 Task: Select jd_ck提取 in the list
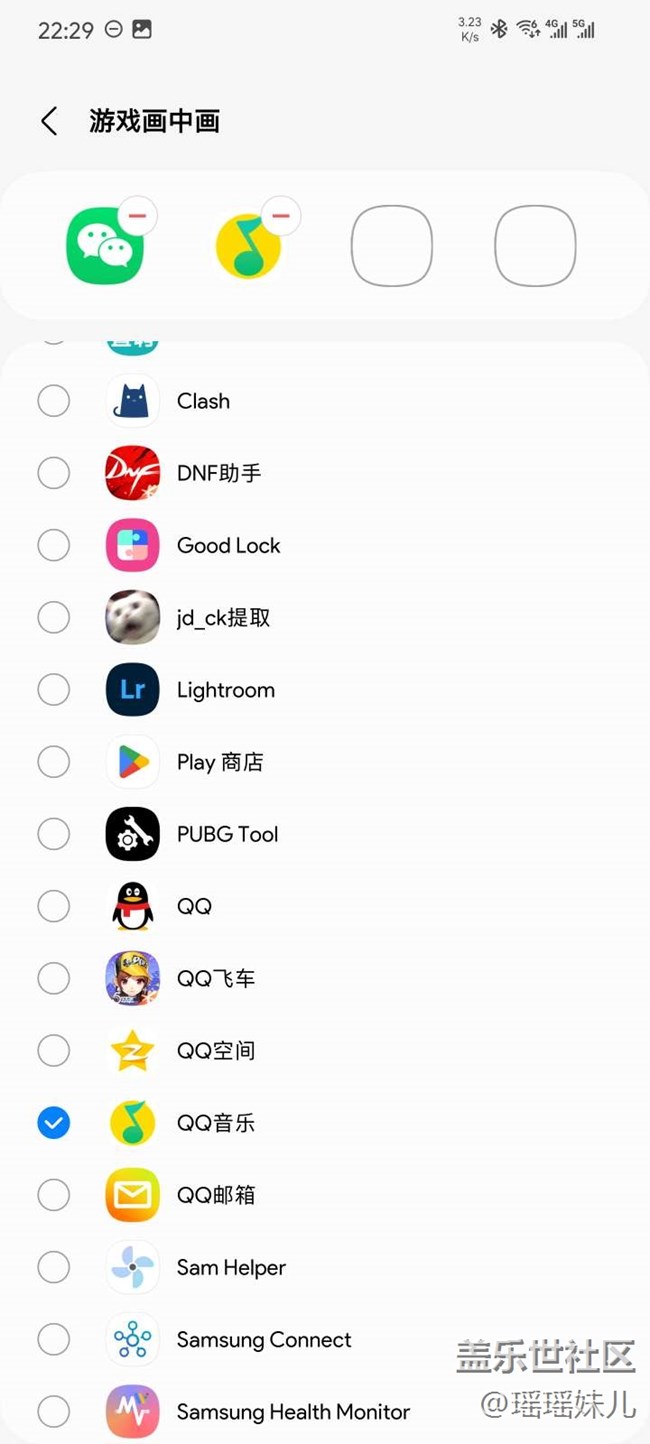pyautogui.click(x=54, y=618)
